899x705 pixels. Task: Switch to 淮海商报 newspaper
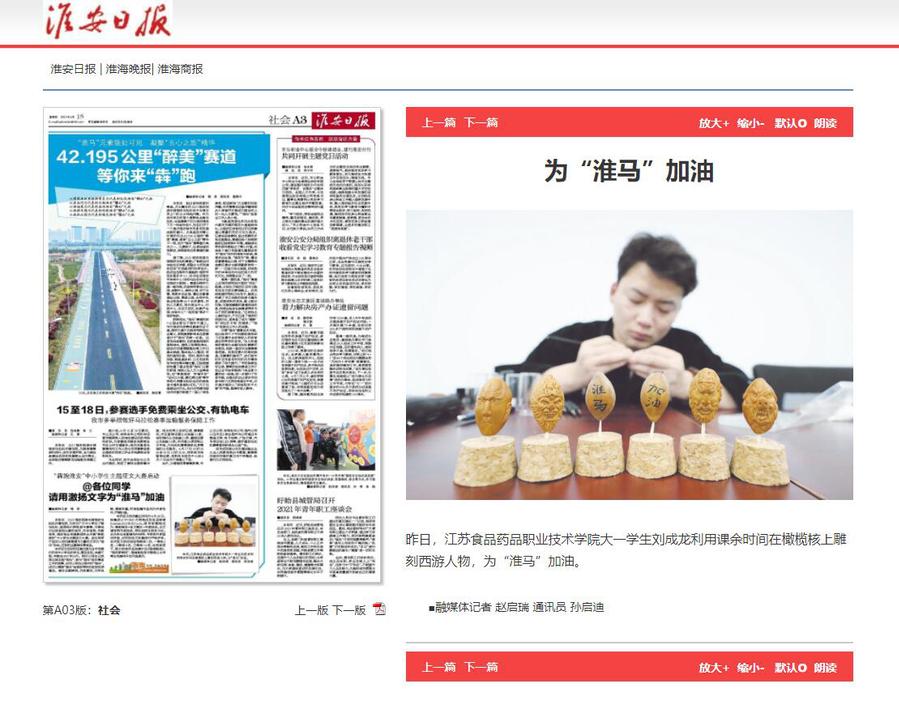180,69
